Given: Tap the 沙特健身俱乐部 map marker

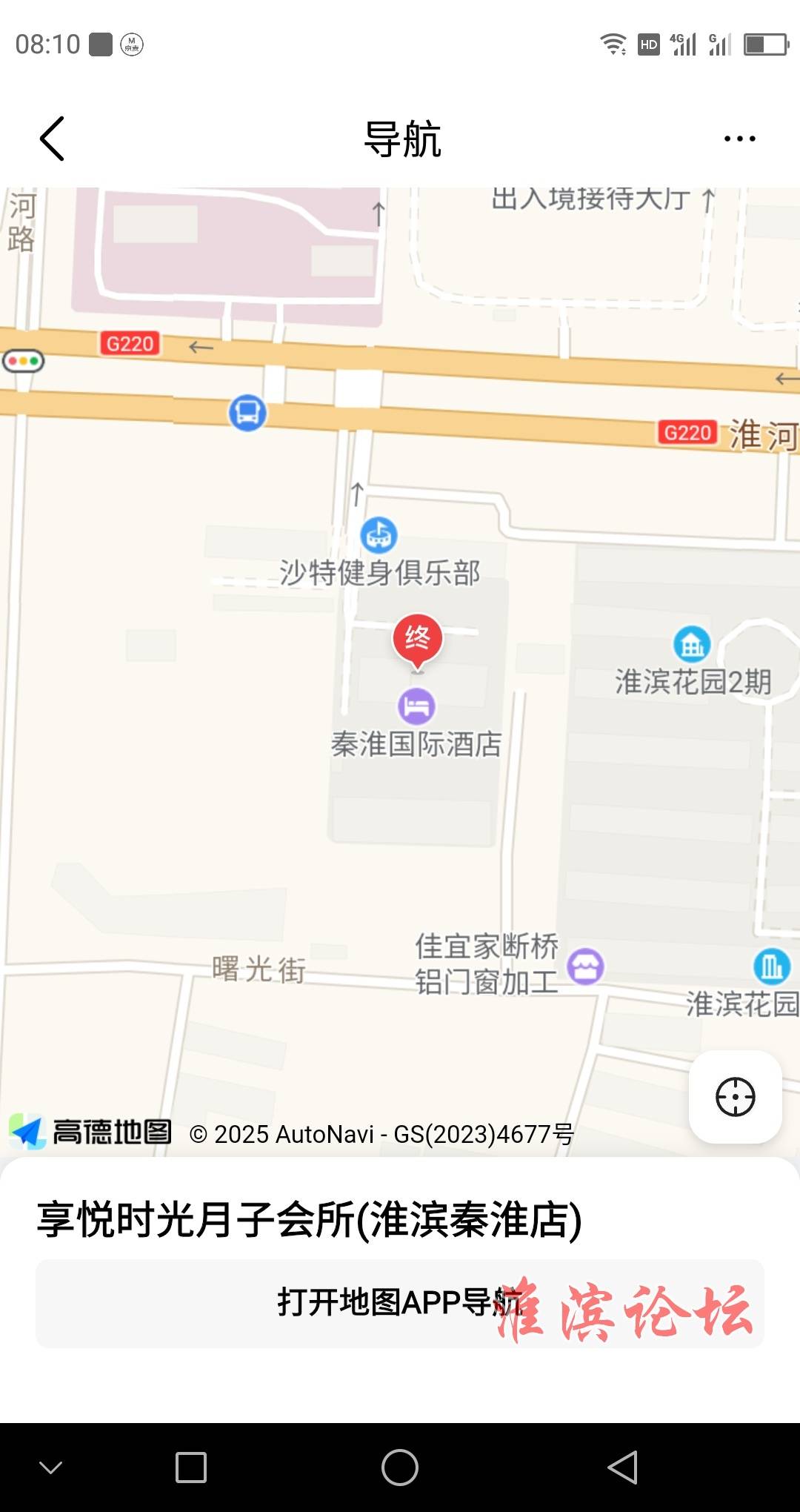Looking at the screenshot, I should coord(379,535).
